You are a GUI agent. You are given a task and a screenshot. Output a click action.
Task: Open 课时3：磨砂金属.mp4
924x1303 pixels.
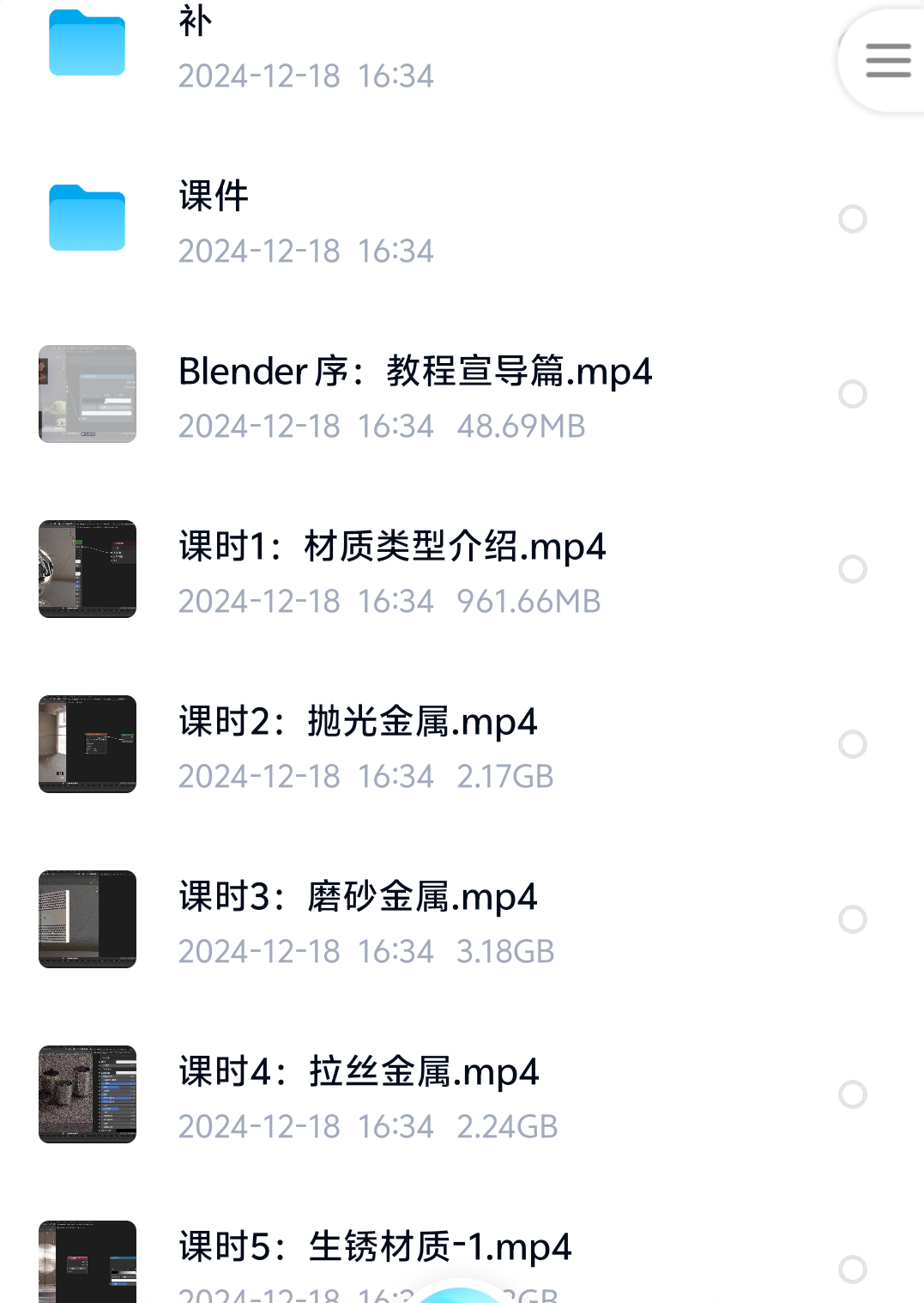[x=462, y=920]
